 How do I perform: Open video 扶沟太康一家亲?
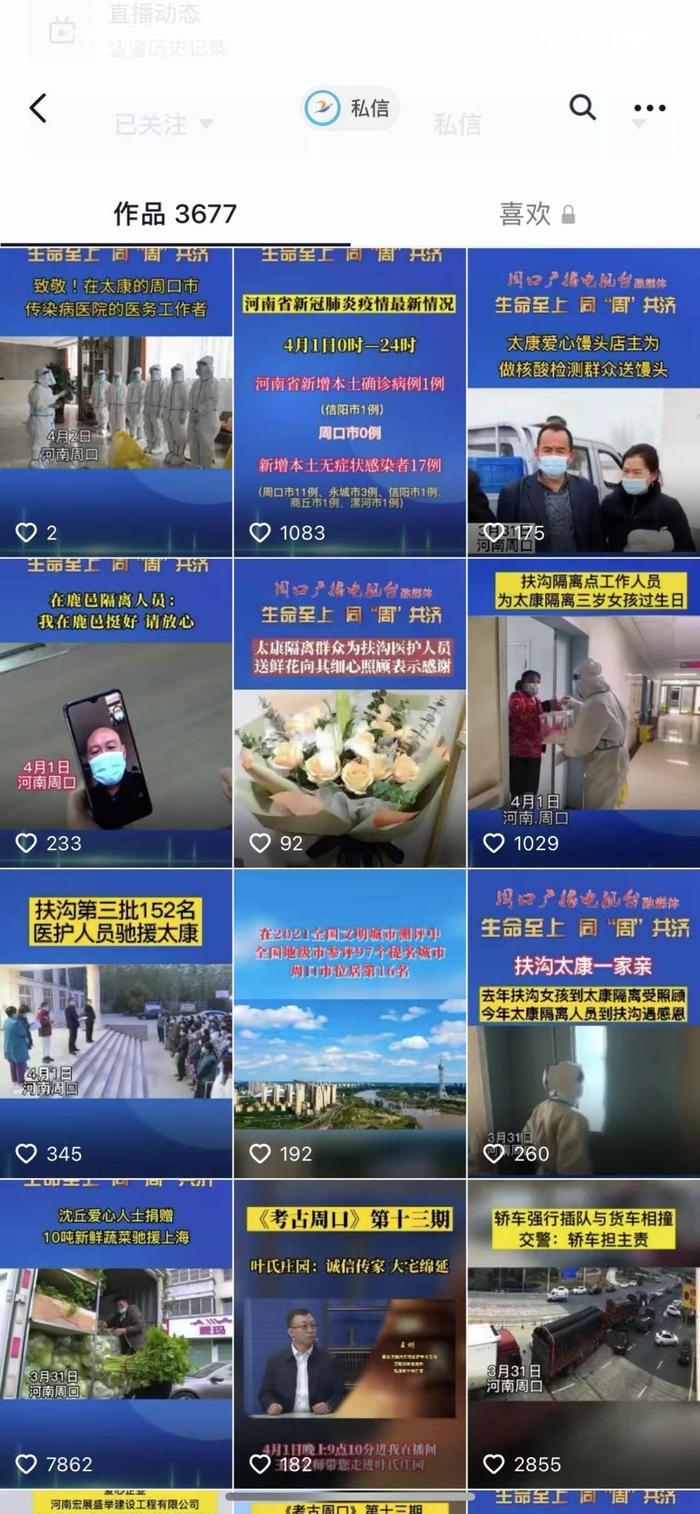(583, 1022)
